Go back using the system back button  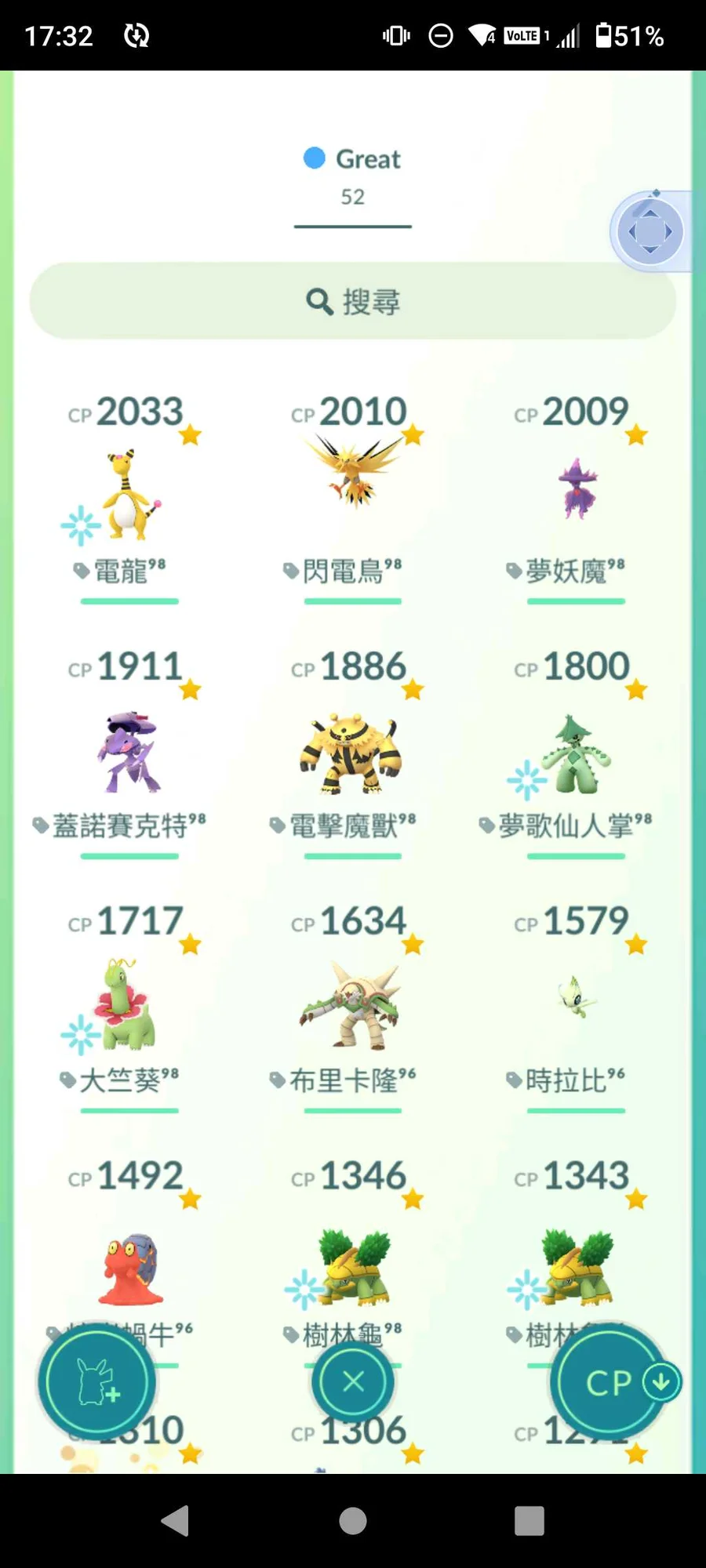point(176,1521)
